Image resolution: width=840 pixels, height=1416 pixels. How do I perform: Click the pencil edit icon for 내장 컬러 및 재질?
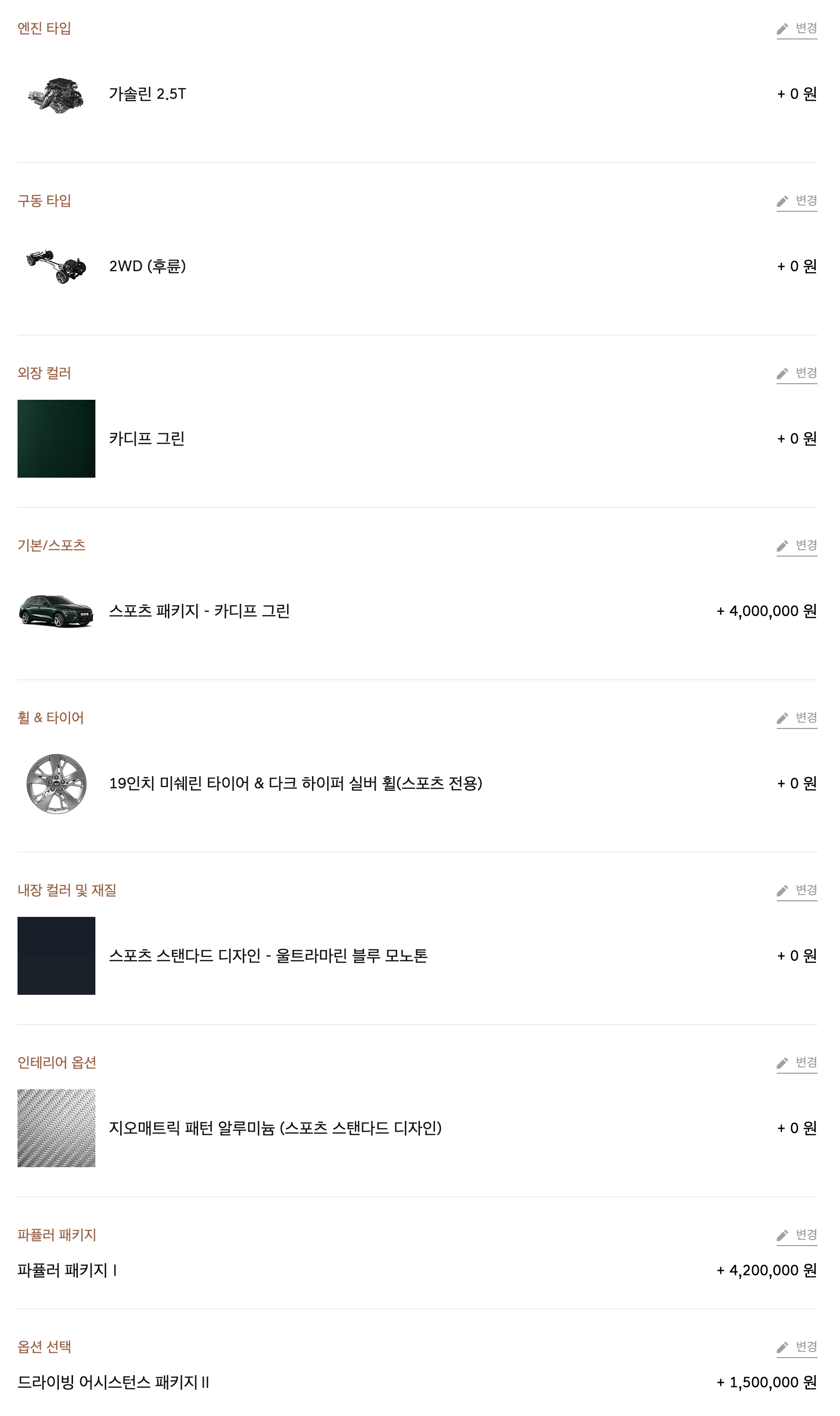coord(783,891)
